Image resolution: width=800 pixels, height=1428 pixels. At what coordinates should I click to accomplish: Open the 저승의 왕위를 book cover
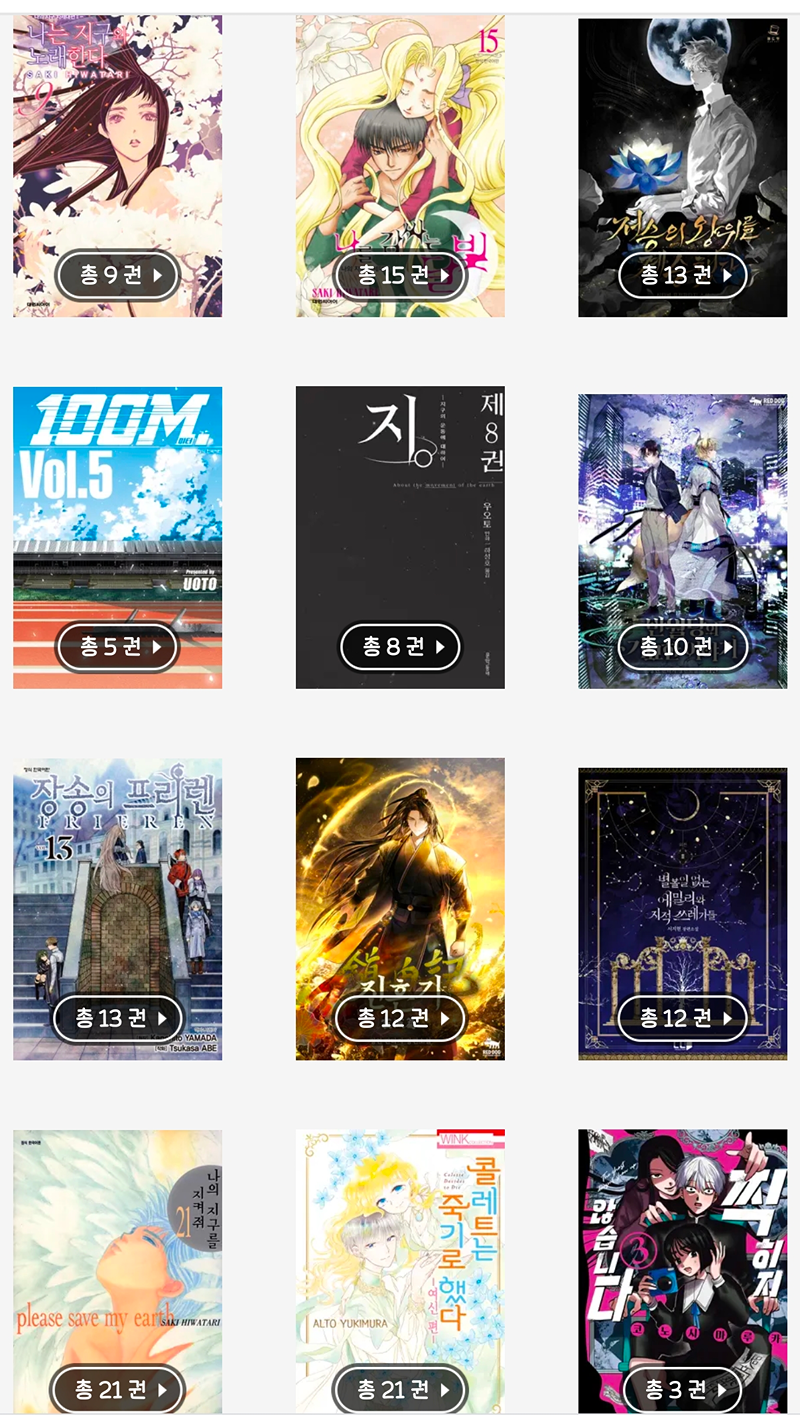pos(683,167)
